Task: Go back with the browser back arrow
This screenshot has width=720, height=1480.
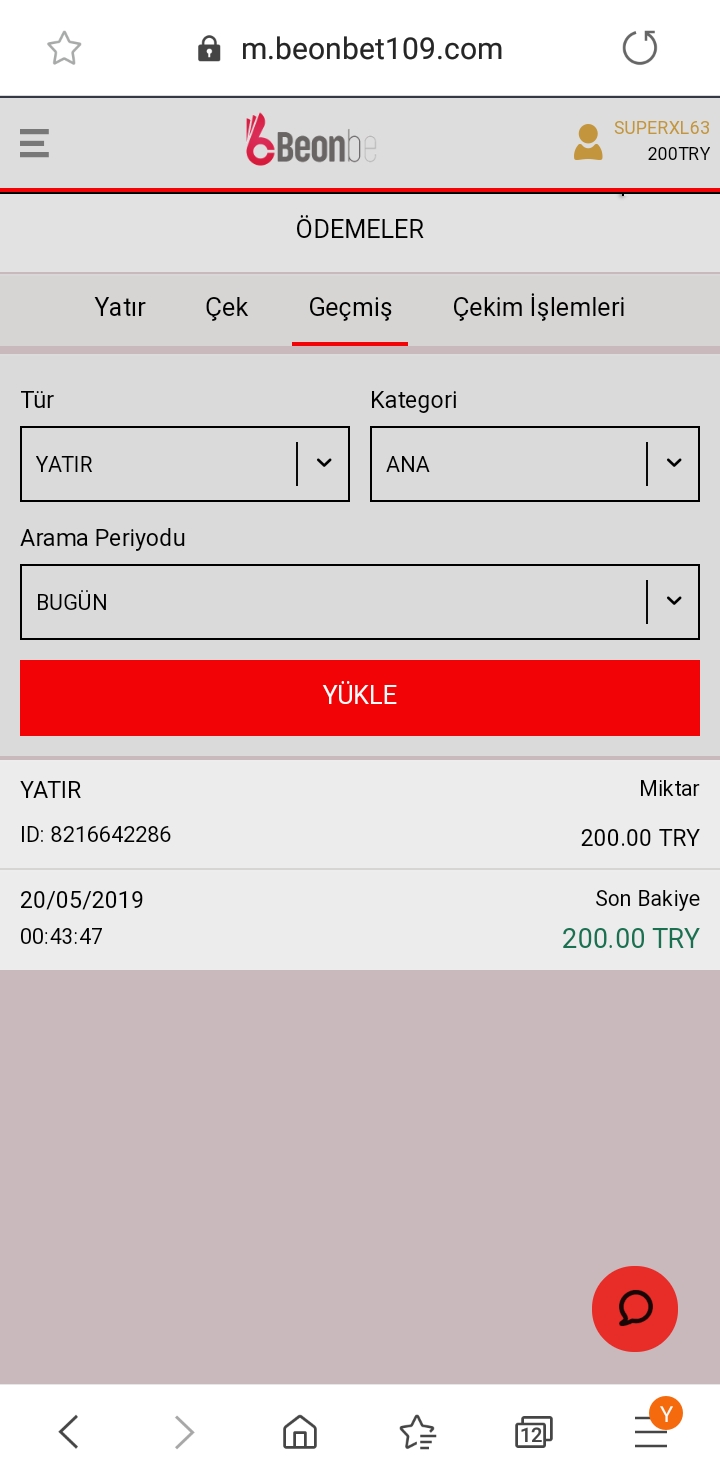Action: tap(68, 1432)
